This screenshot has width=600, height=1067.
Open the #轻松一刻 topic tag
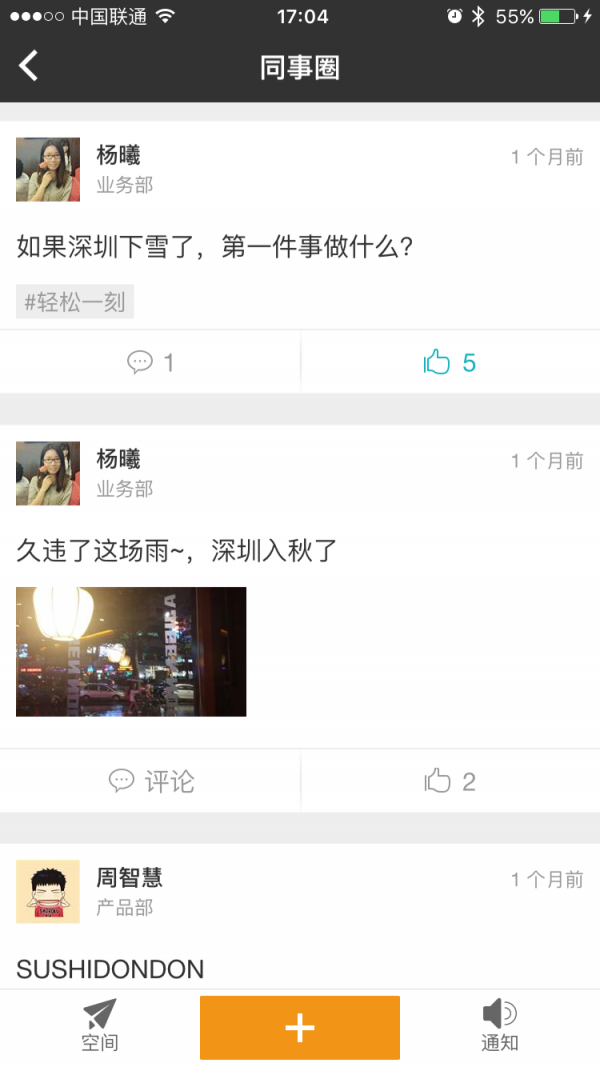75,302
